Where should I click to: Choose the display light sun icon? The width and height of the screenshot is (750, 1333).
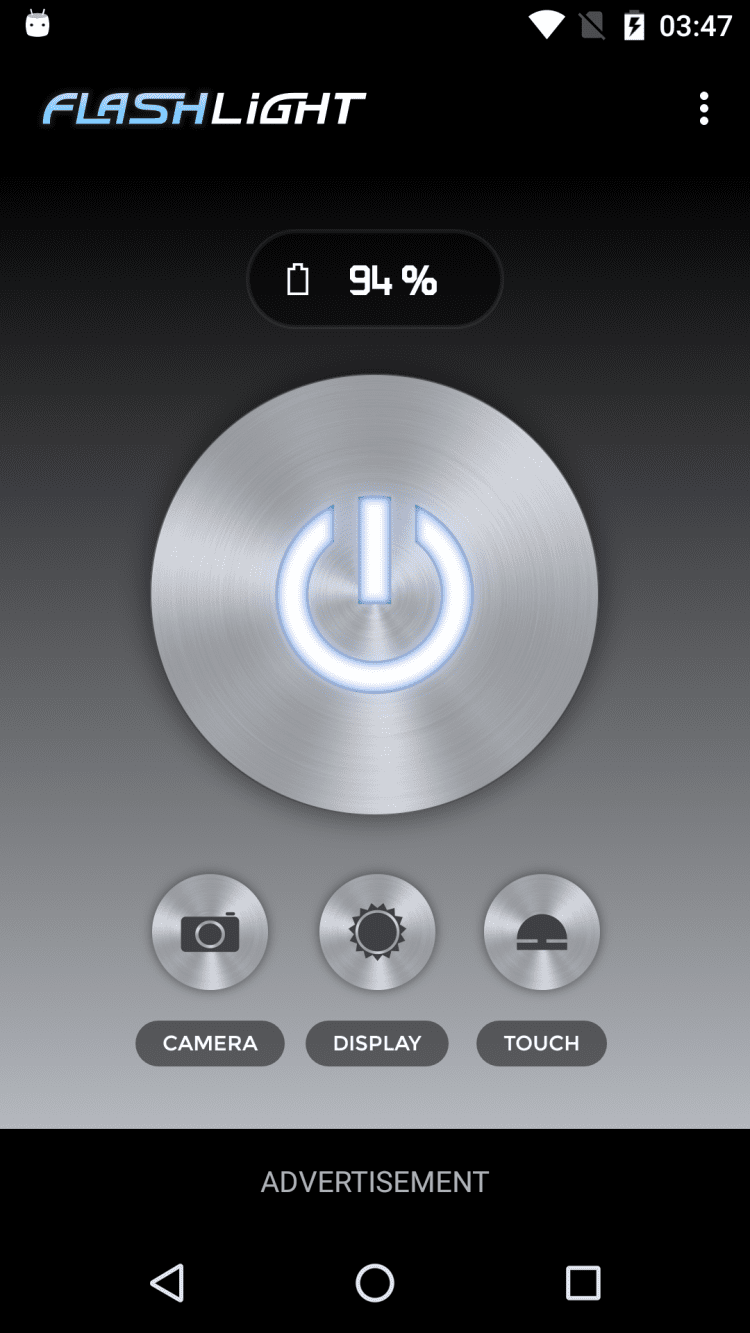(x=377, y=932)
